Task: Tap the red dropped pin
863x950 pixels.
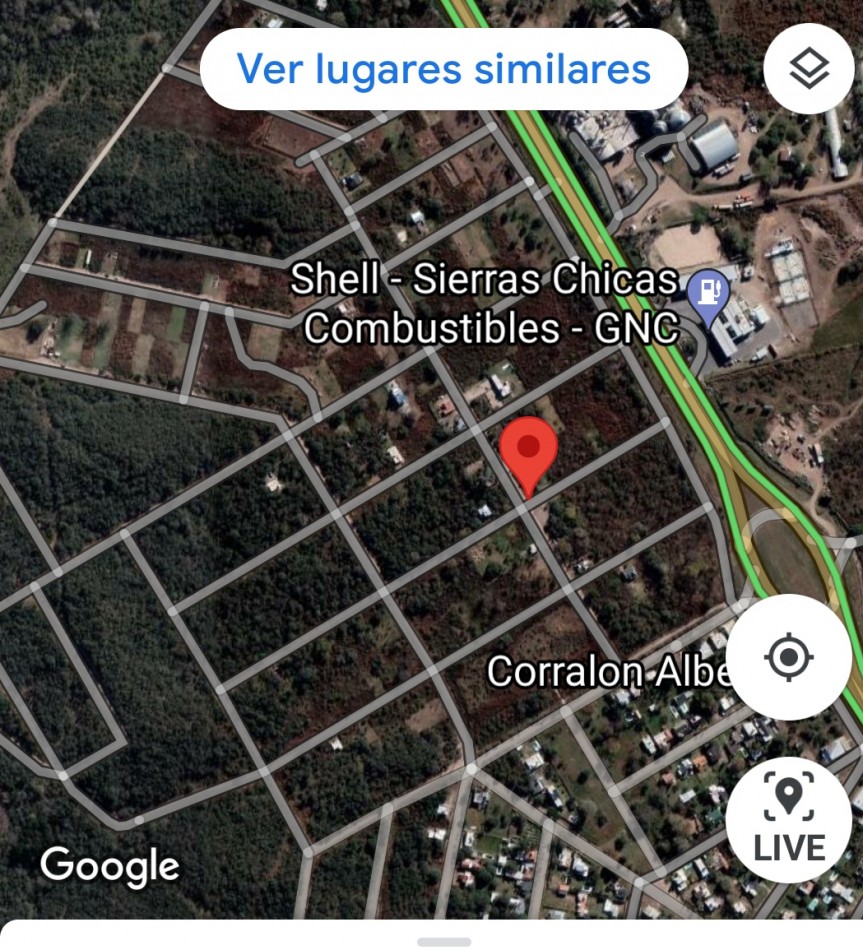Action: coord(528,452)
